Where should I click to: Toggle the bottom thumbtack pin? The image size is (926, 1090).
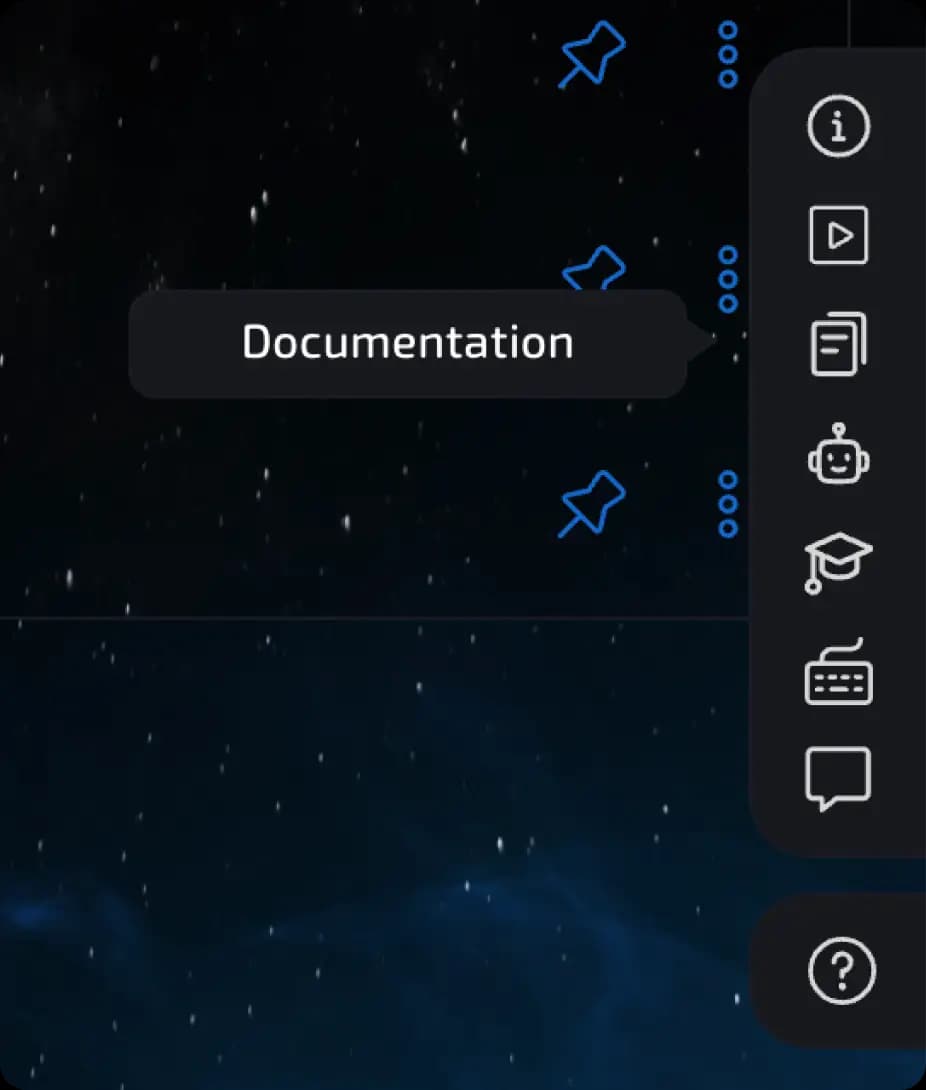(x=590, y=505)
